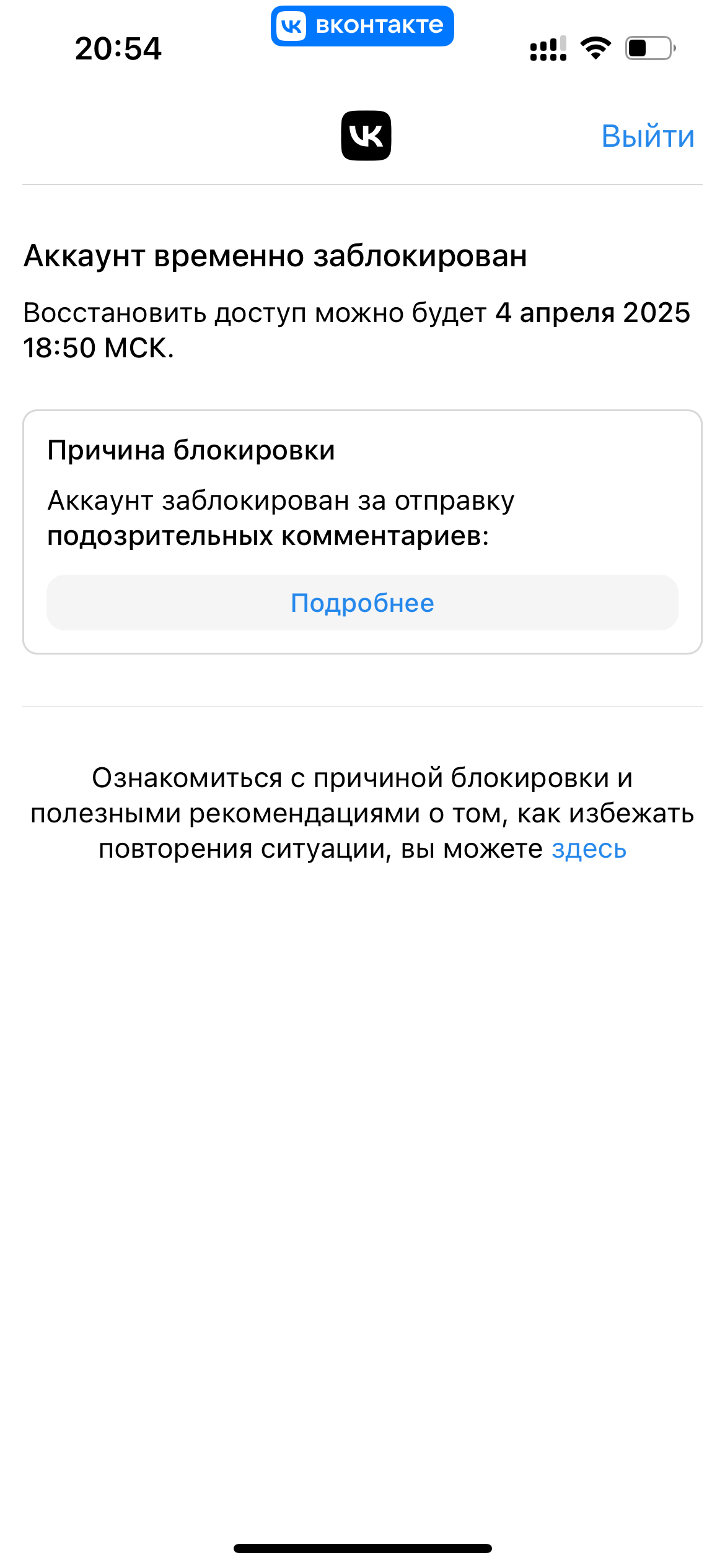
Task: Open Подробнее for block reason details
Action: 362,603
